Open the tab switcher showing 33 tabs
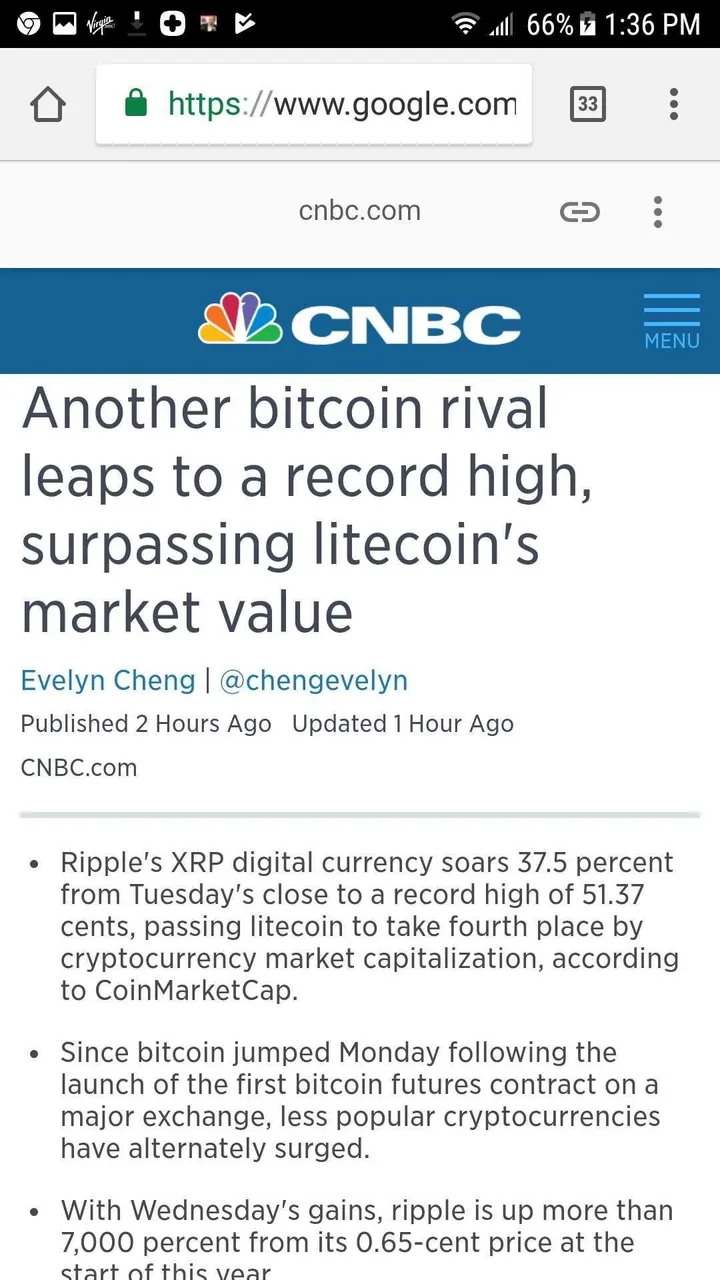Viewport: 720px width, 1280px height. tap(588, 104)
